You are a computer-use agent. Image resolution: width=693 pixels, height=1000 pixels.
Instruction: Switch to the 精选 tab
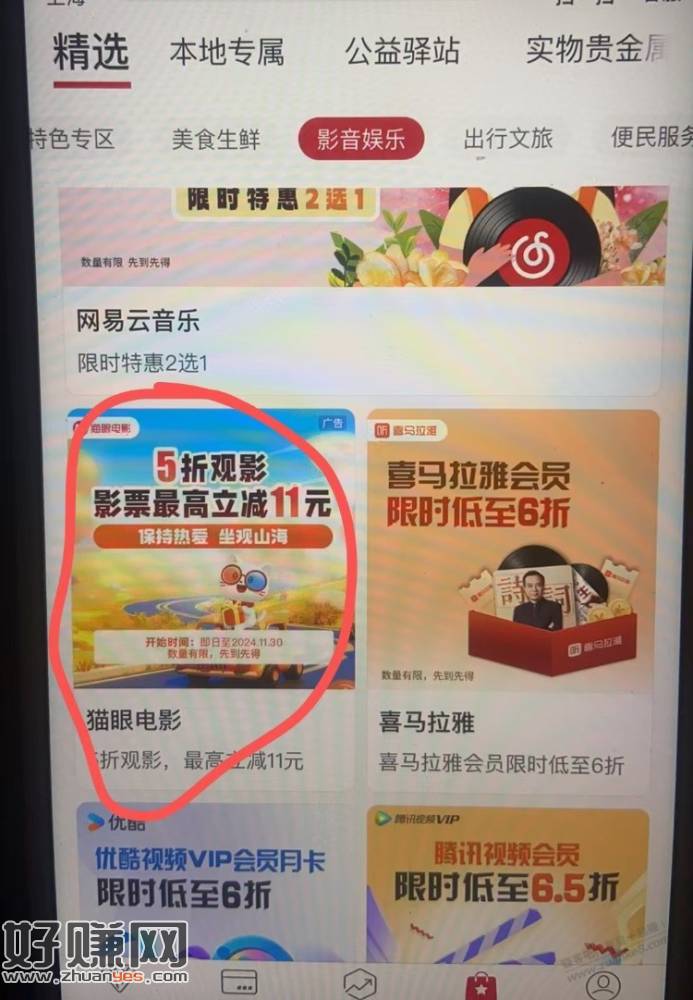pos(91,53)
